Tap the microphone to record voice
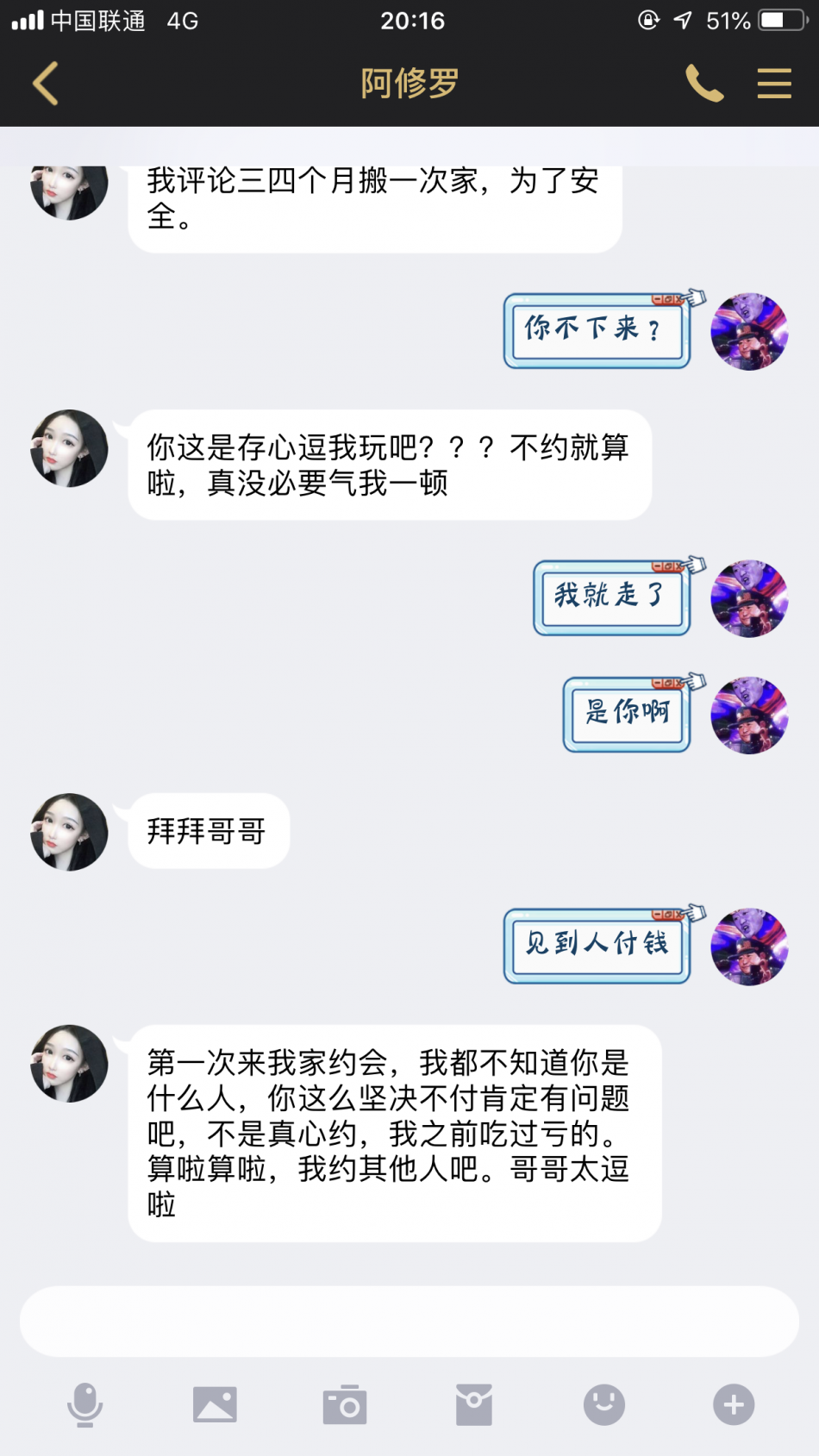The image size is (819, 1456). [x=85, y=1404]
